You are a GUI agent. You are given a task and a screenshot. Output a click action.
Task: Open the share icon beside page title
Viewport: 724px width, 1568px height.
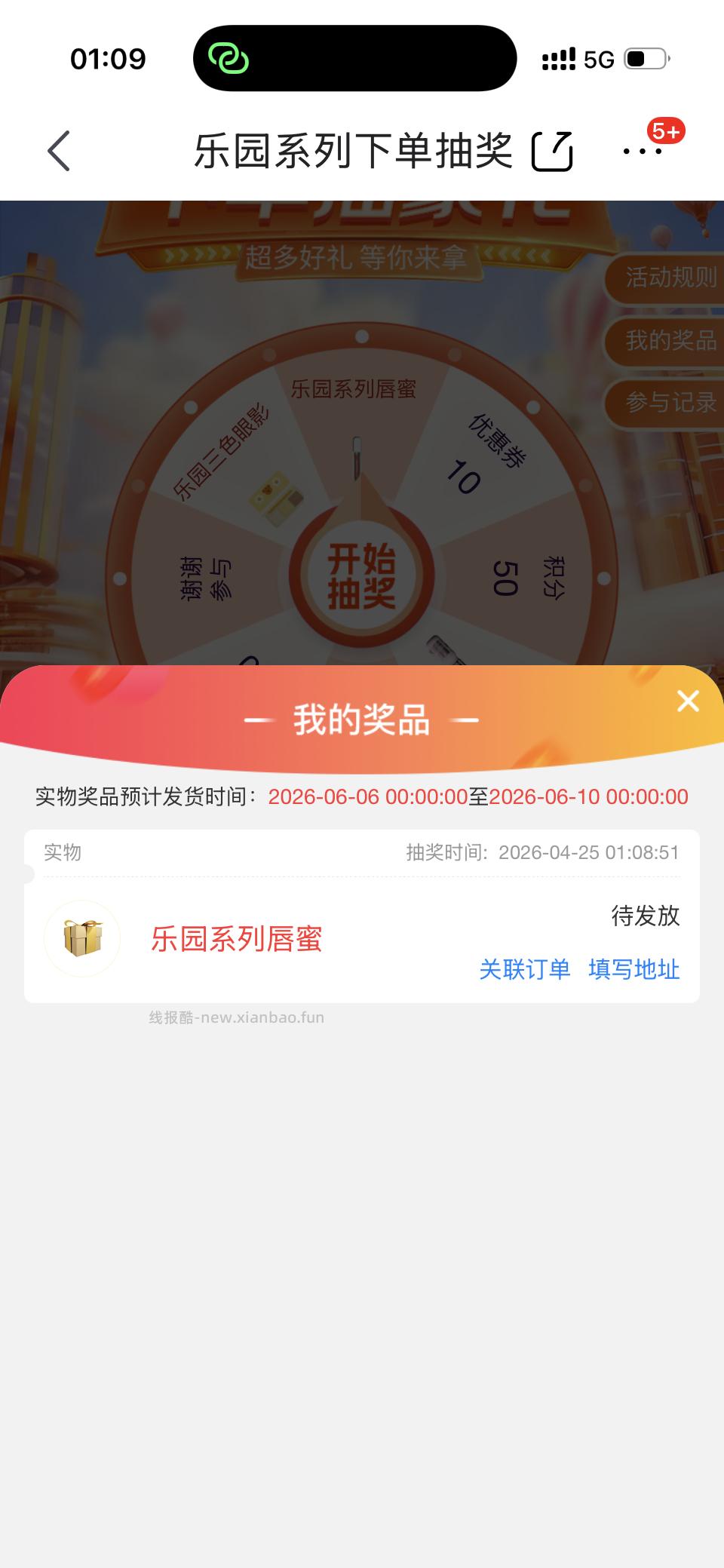click(553, 151)
